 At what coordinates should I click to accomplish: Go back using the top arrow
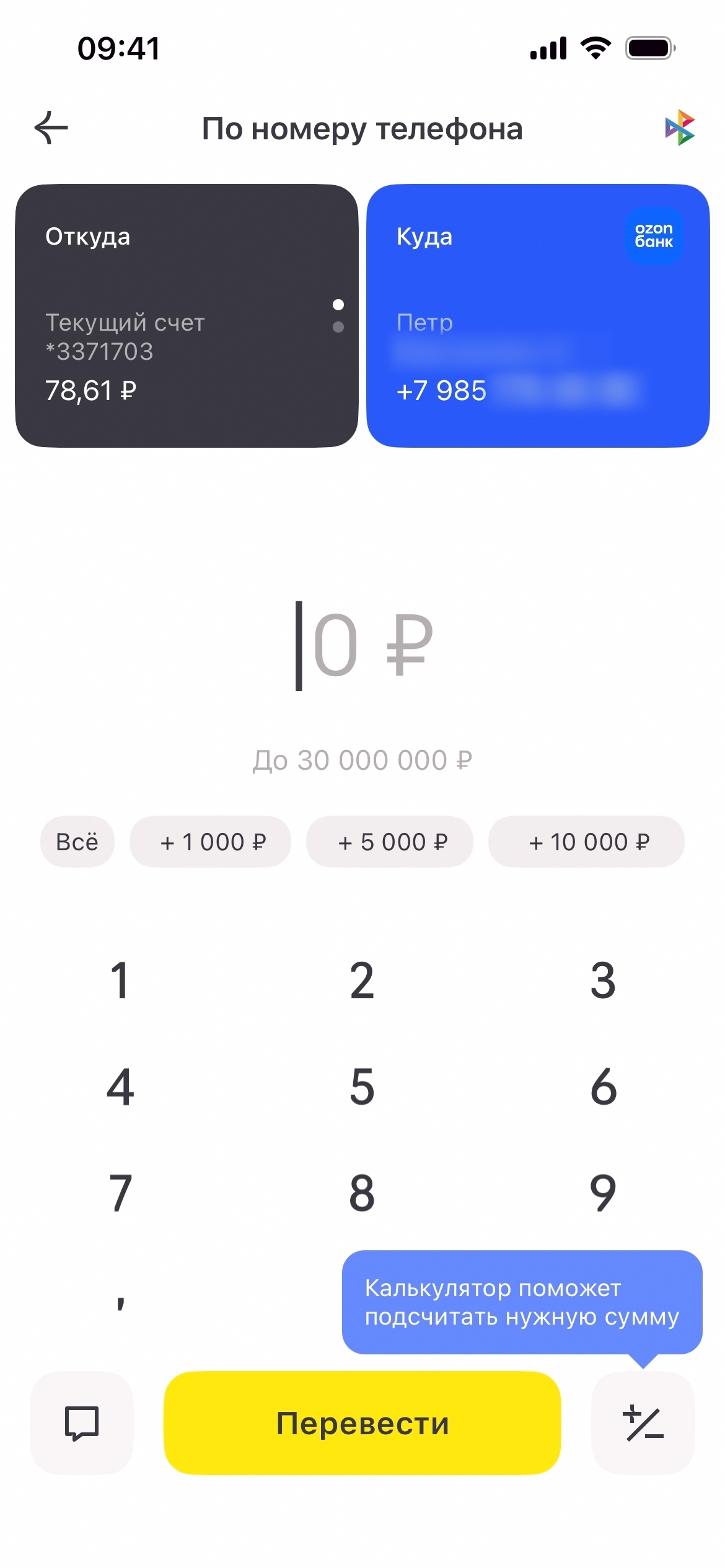tap(51, 128)
